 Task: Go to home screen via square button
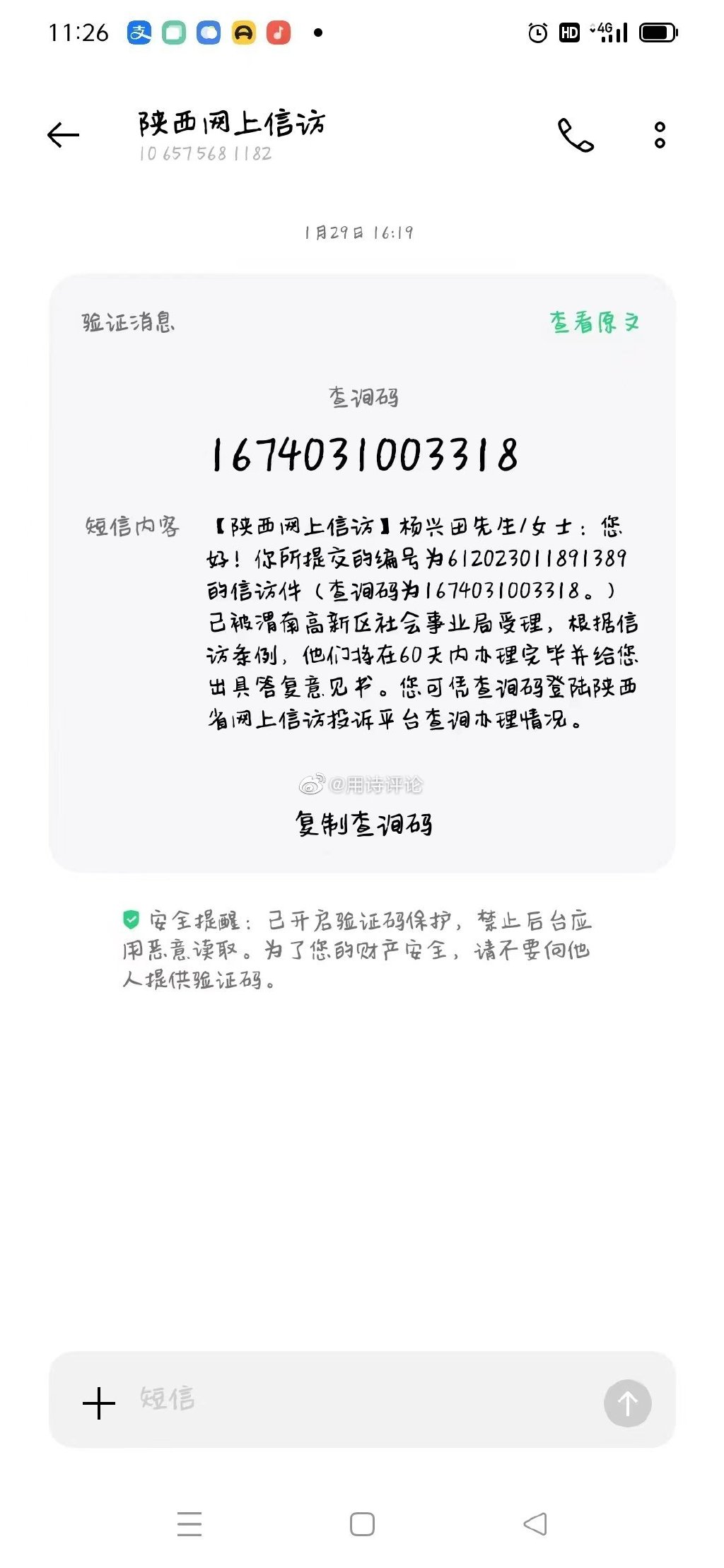[362, 1524]
